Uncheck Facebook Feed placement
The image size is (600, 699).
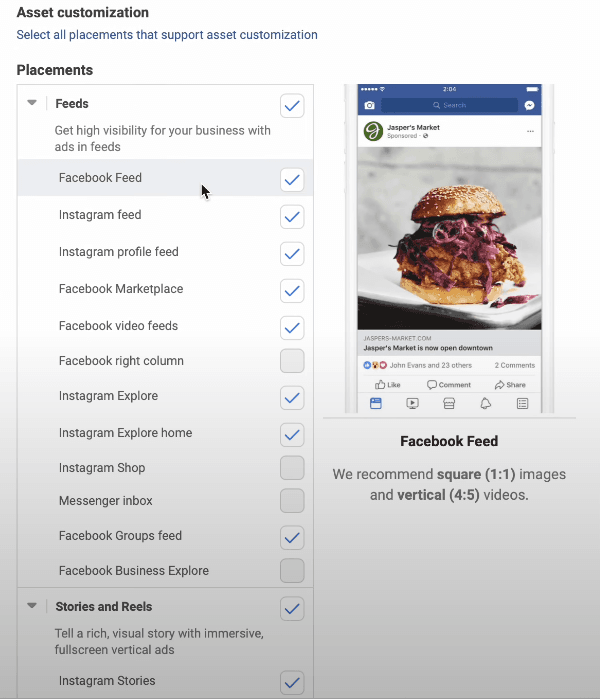(292, 180)
